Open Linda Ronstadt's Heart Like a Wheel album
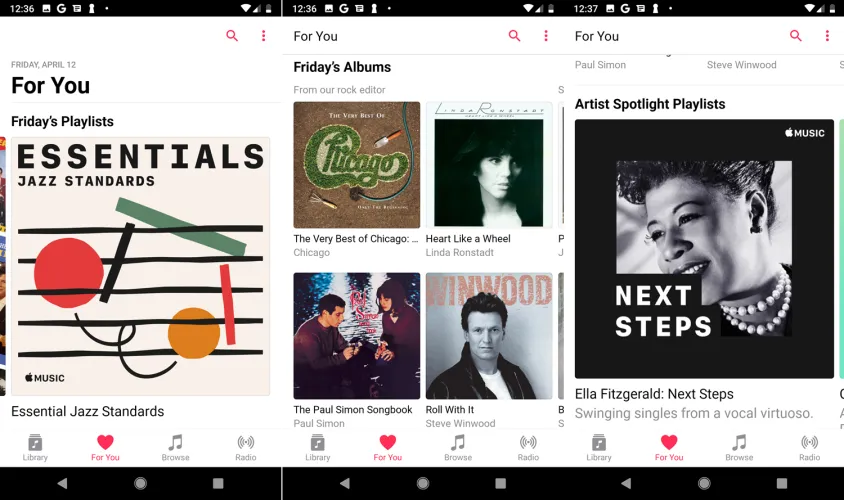Viewport: 844px width, 500px height. coord(489,165)
